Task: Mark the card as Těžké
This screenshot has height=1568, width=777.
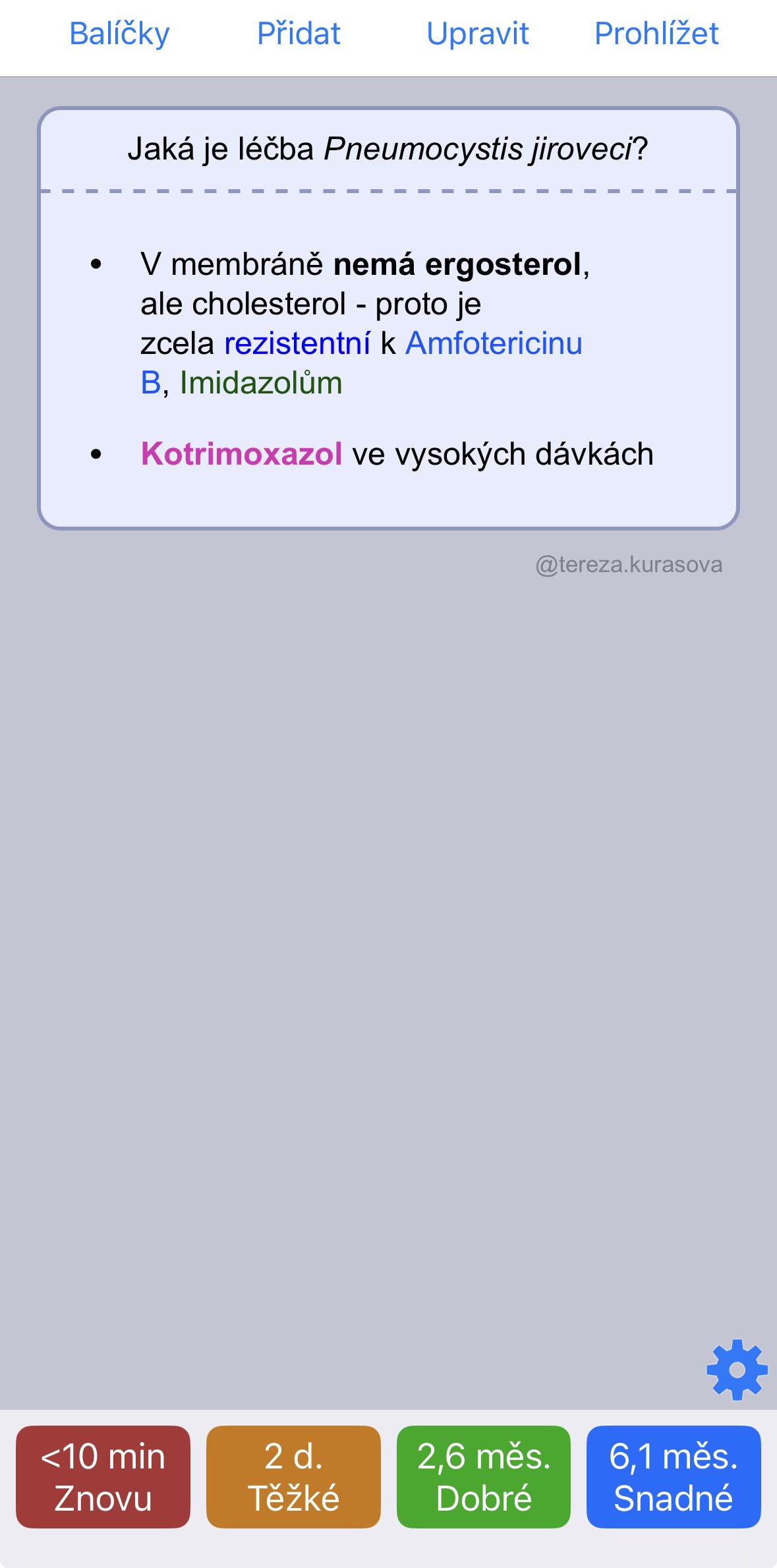Action: (293, 1476)
